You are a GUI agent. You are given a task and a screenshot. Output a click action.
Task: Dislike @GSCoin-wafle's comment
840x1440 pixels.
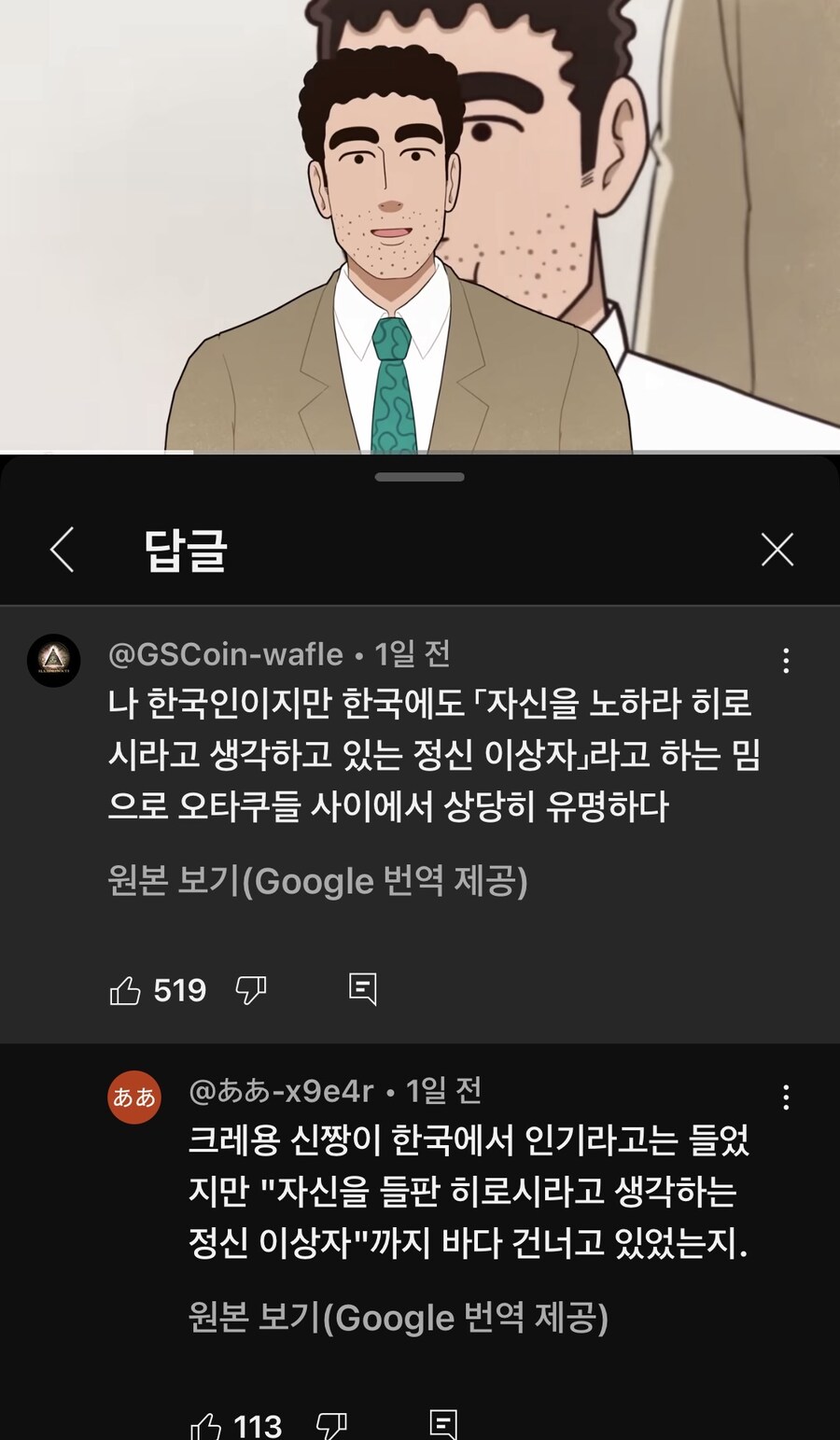(x=251, y=990)
